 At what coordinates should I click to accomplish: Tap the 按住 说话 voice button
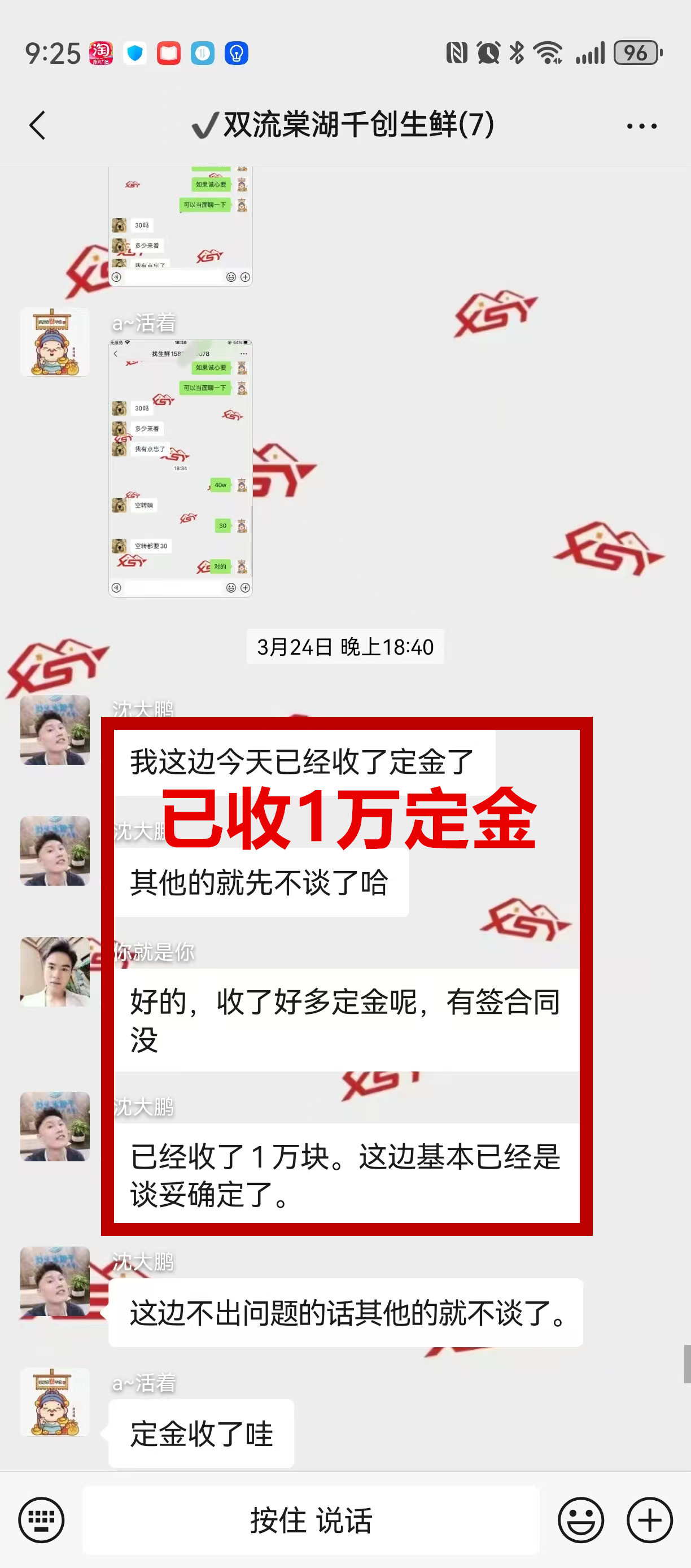[x=311, y=1521]
